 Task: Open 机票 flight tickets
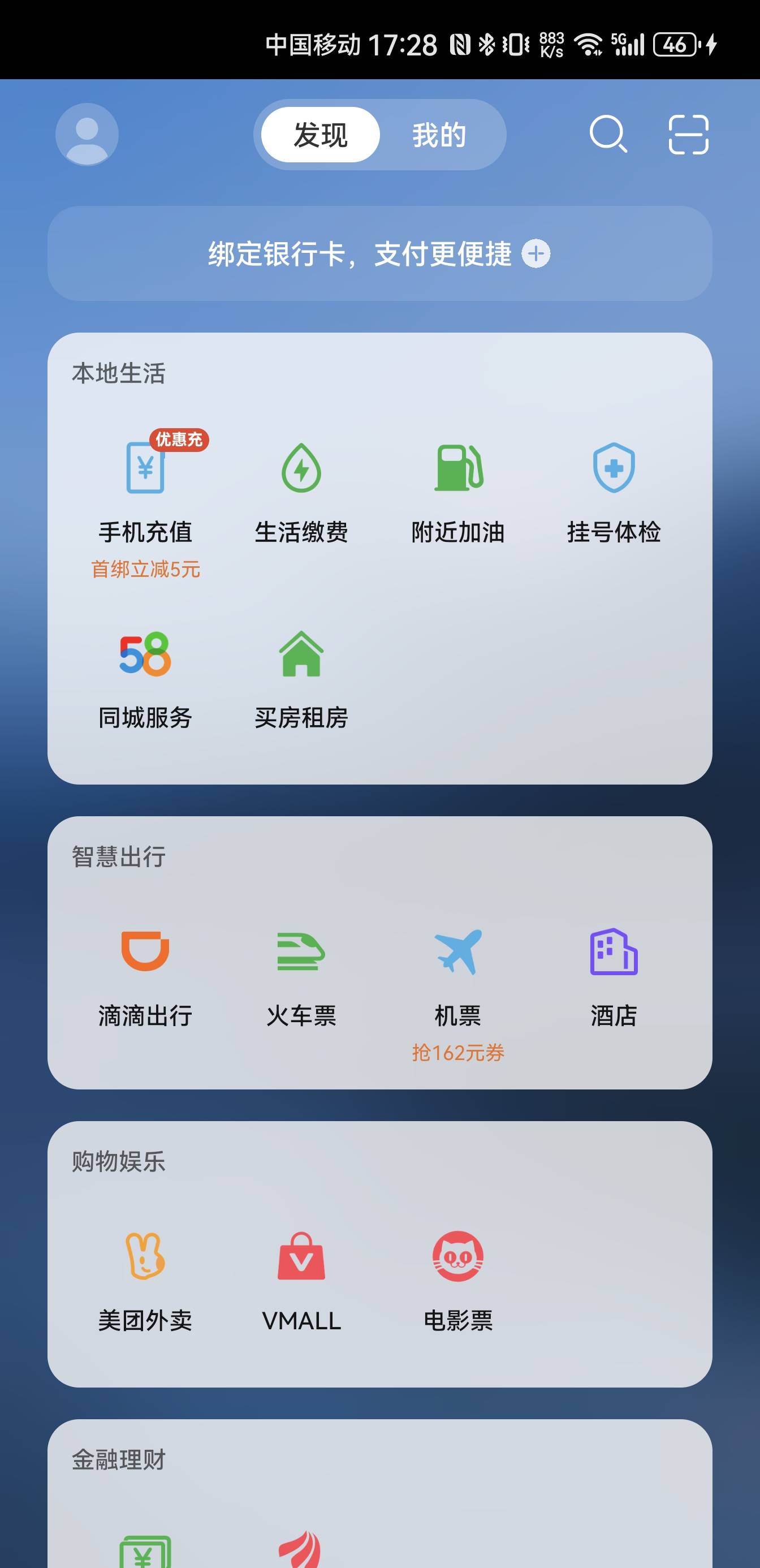pyautogui.click(x=458, y=977)
